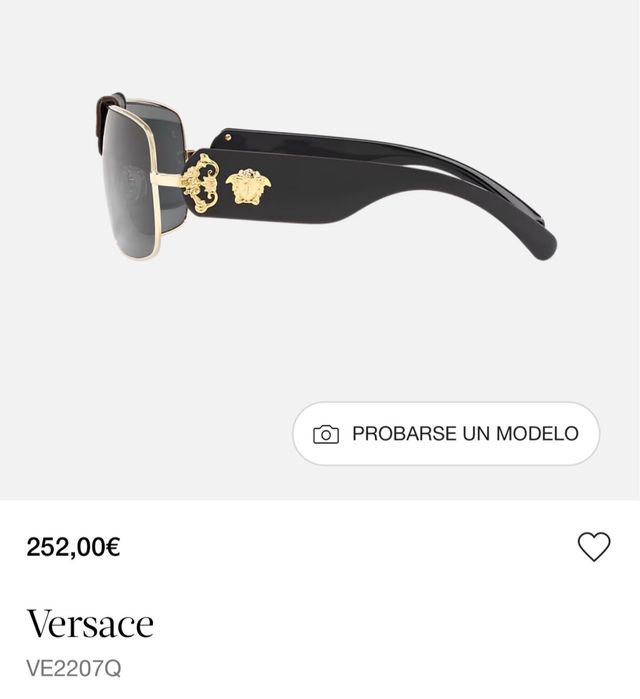Viewport: 640px width, 699px height.
Task: Tap the PROBARSE UN MODELO button
Action: [x=446, y=434]
